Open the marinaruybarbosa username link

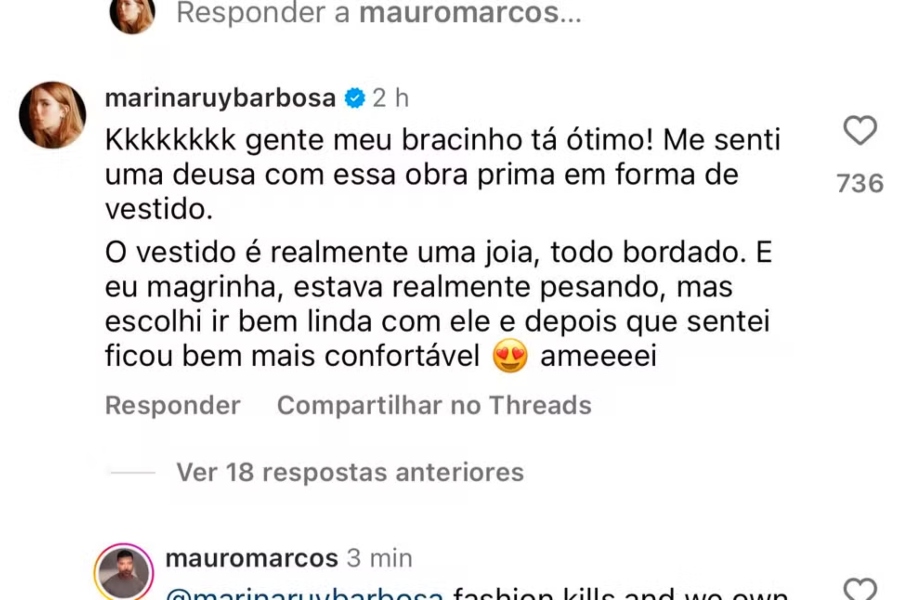click(x=221, y=98)
